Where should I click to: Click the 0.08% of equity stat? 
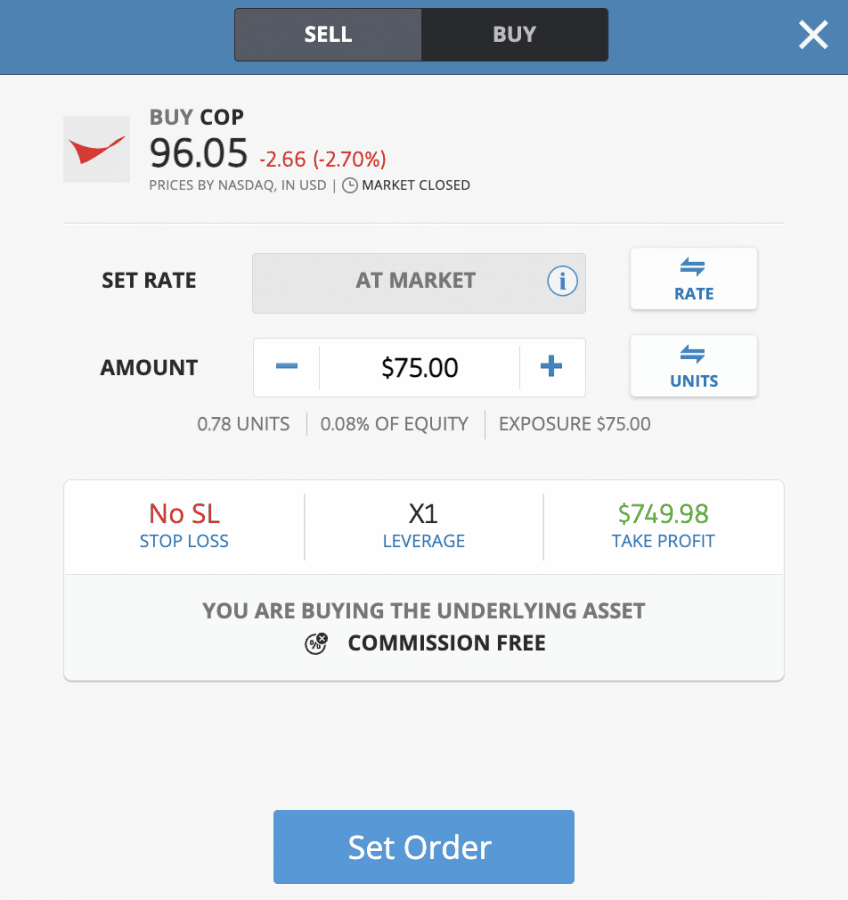(394, 424)
